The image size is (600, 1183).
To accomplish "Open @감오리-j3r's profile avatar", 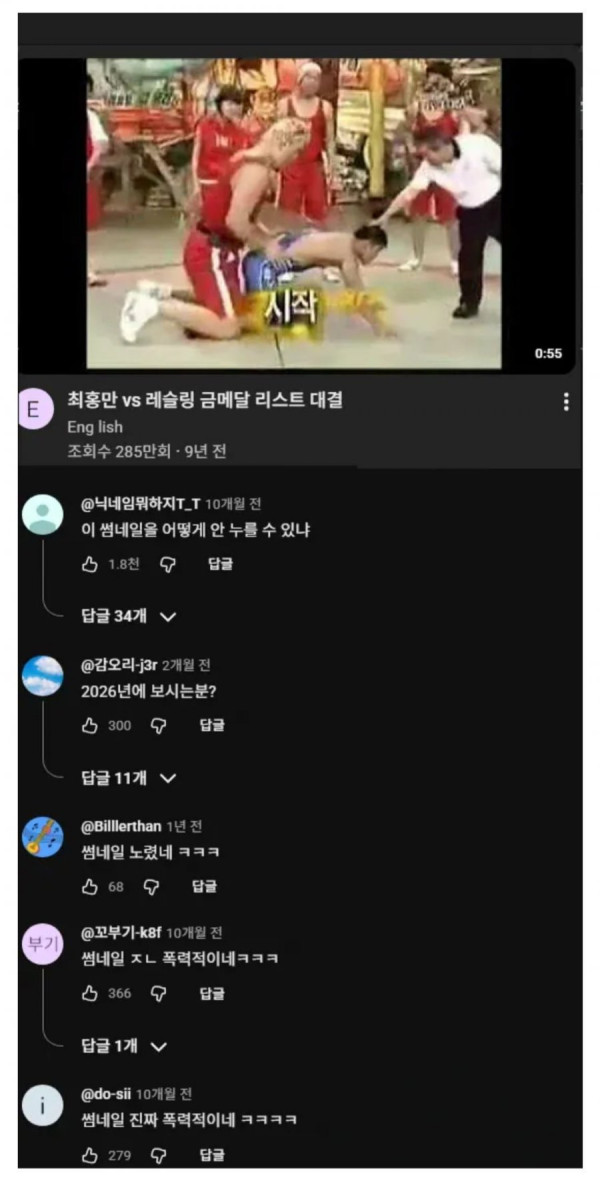I will click(x=42, y=677).
